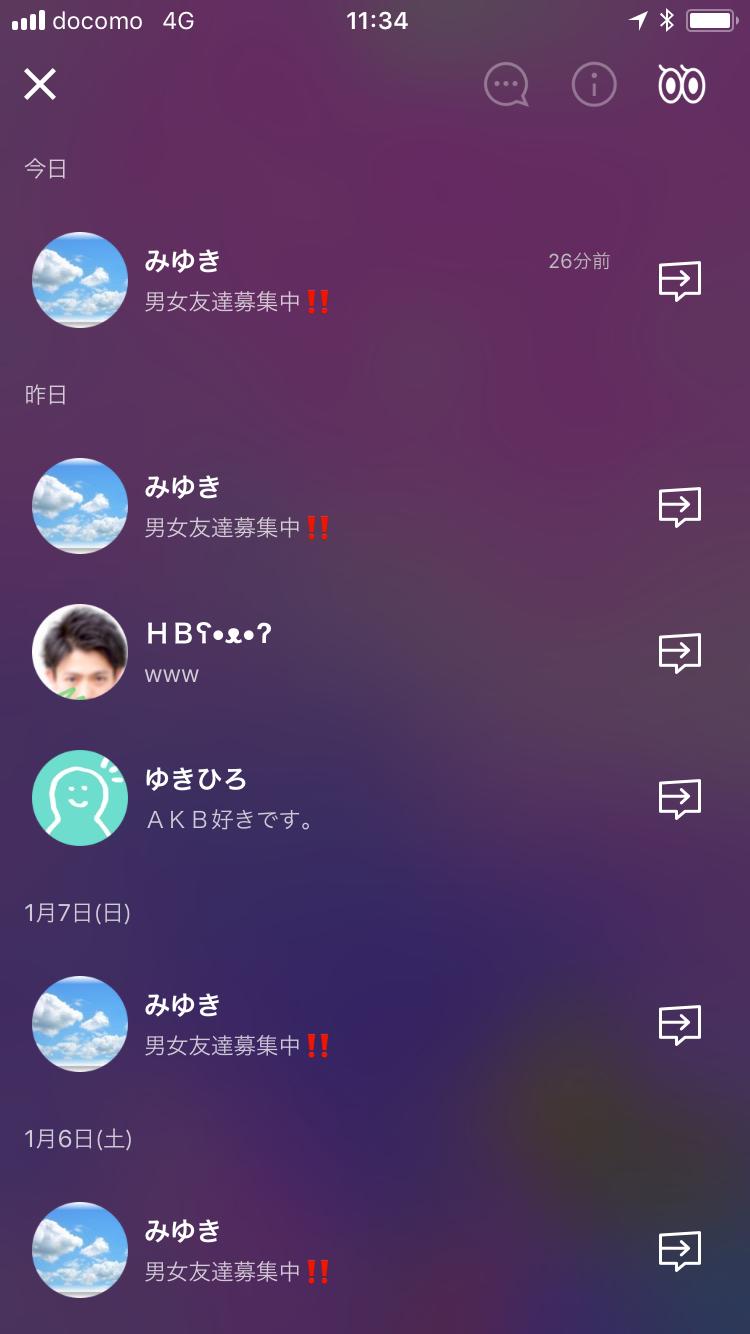This screenshot has height=1334, width=750.
Task: Open みゆき's sky photo avatar
Action: coord(80,280)
